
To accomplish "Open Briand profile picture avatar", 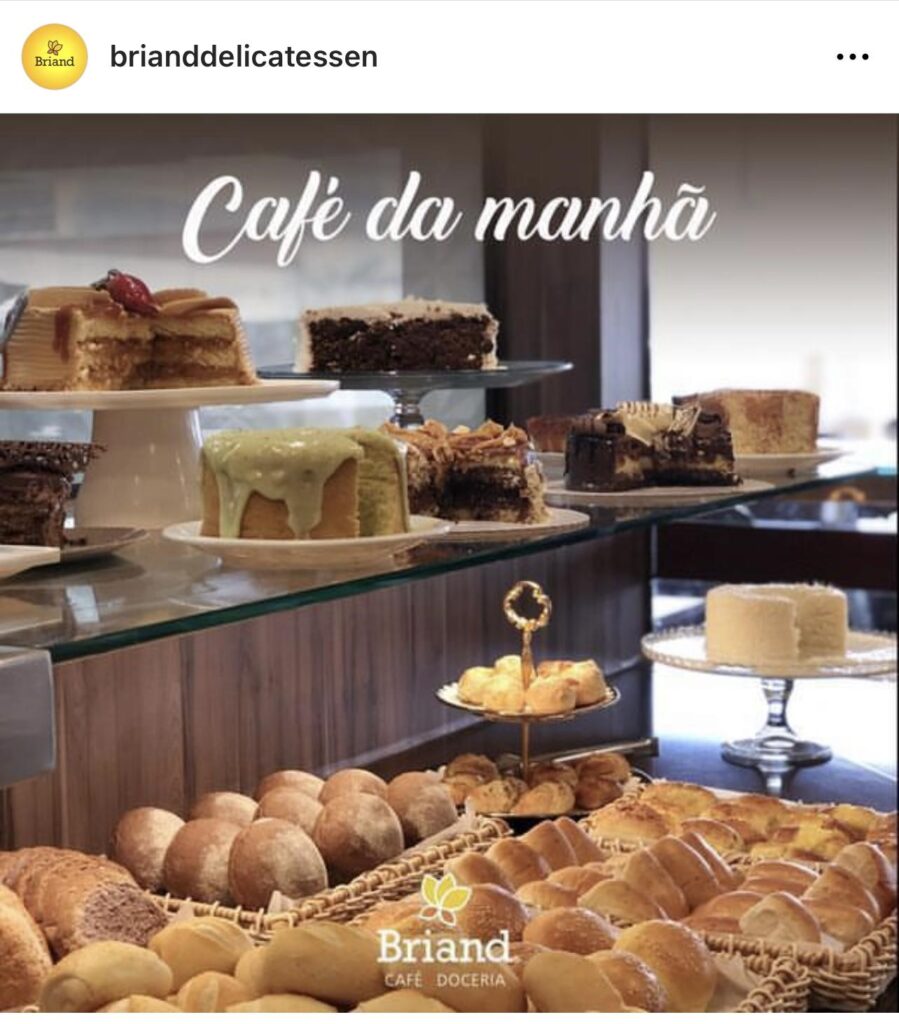I will point(55,57).
